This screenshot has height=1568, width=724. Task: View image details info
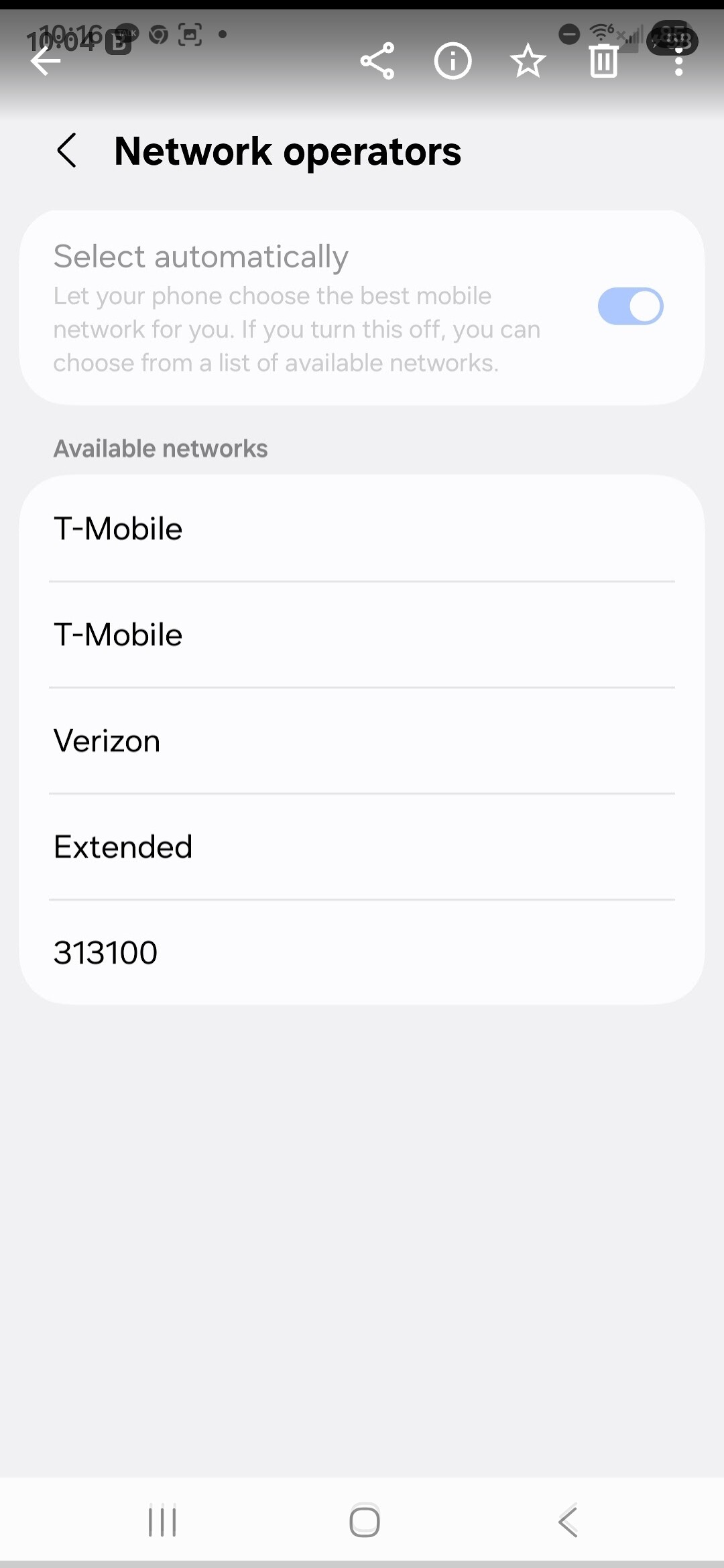452,61
